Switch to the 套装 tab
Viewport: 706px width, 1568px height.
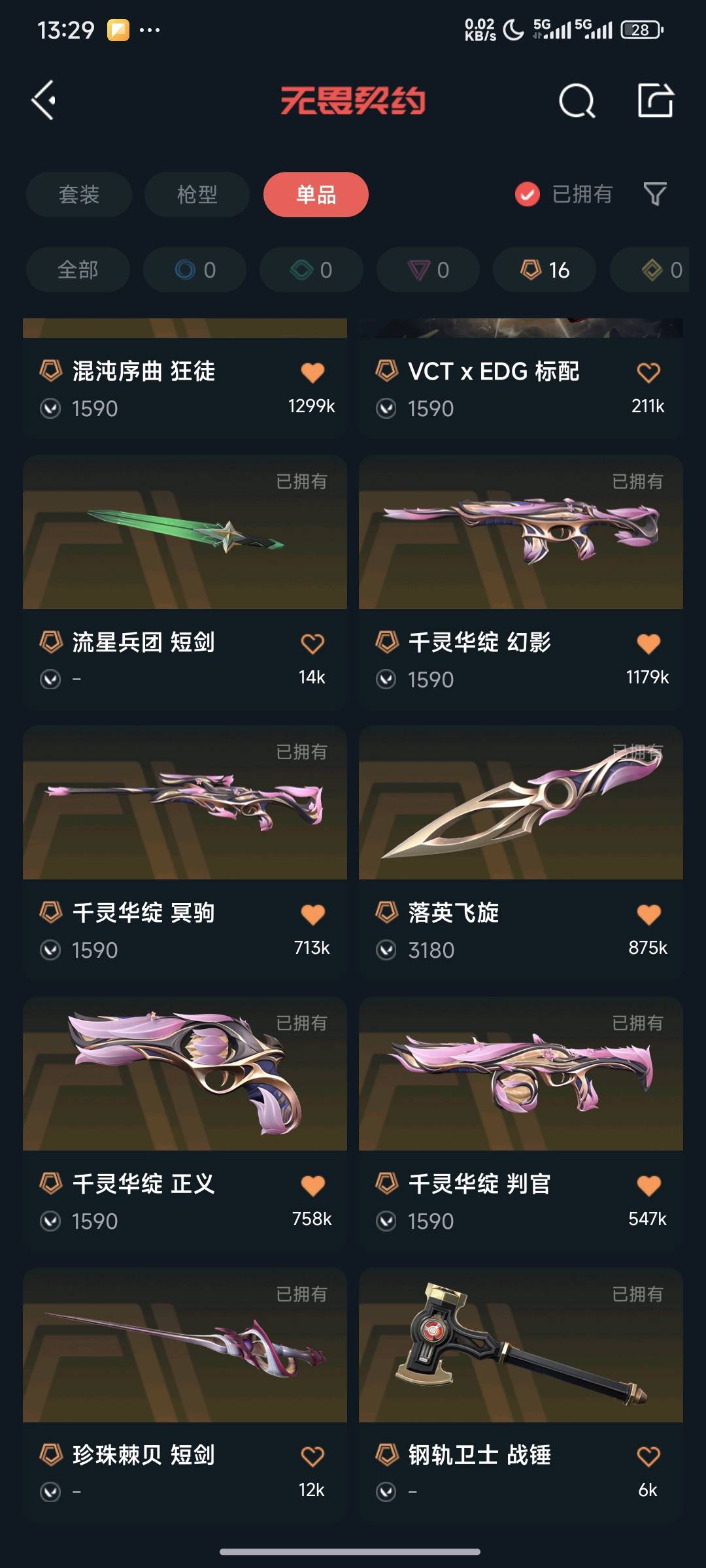pos(79,195)
